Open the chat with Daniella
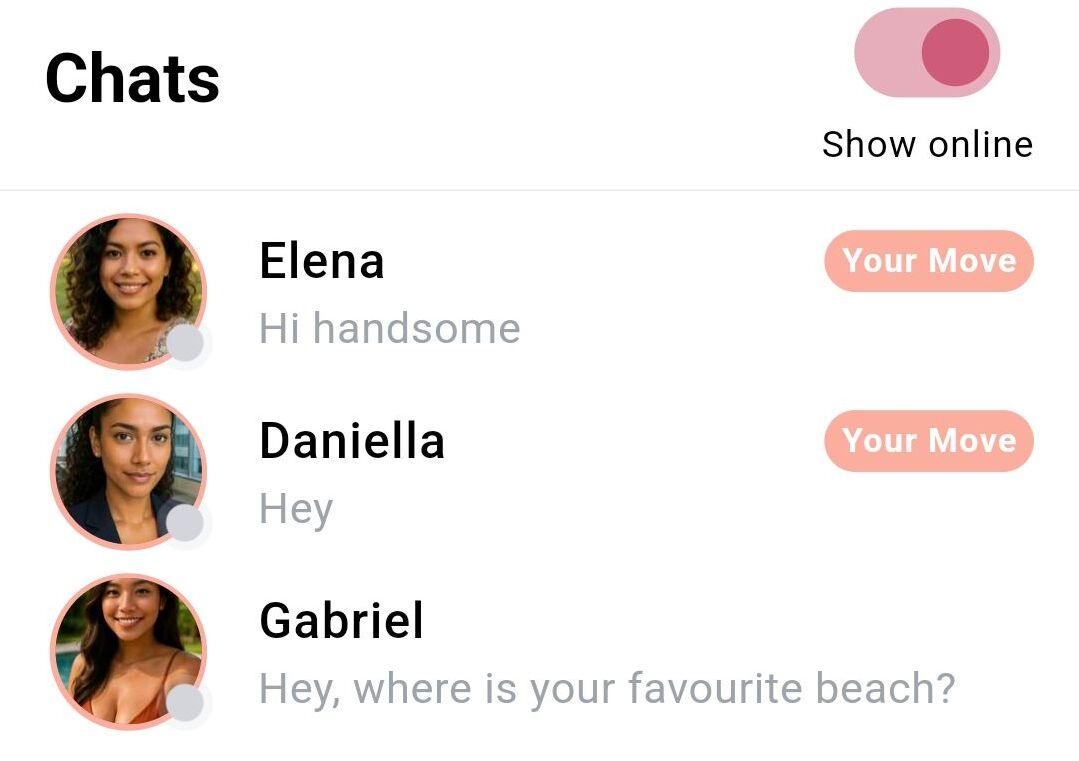The height and width of the screenshot is (761, 1079). [x=540, y=473]
